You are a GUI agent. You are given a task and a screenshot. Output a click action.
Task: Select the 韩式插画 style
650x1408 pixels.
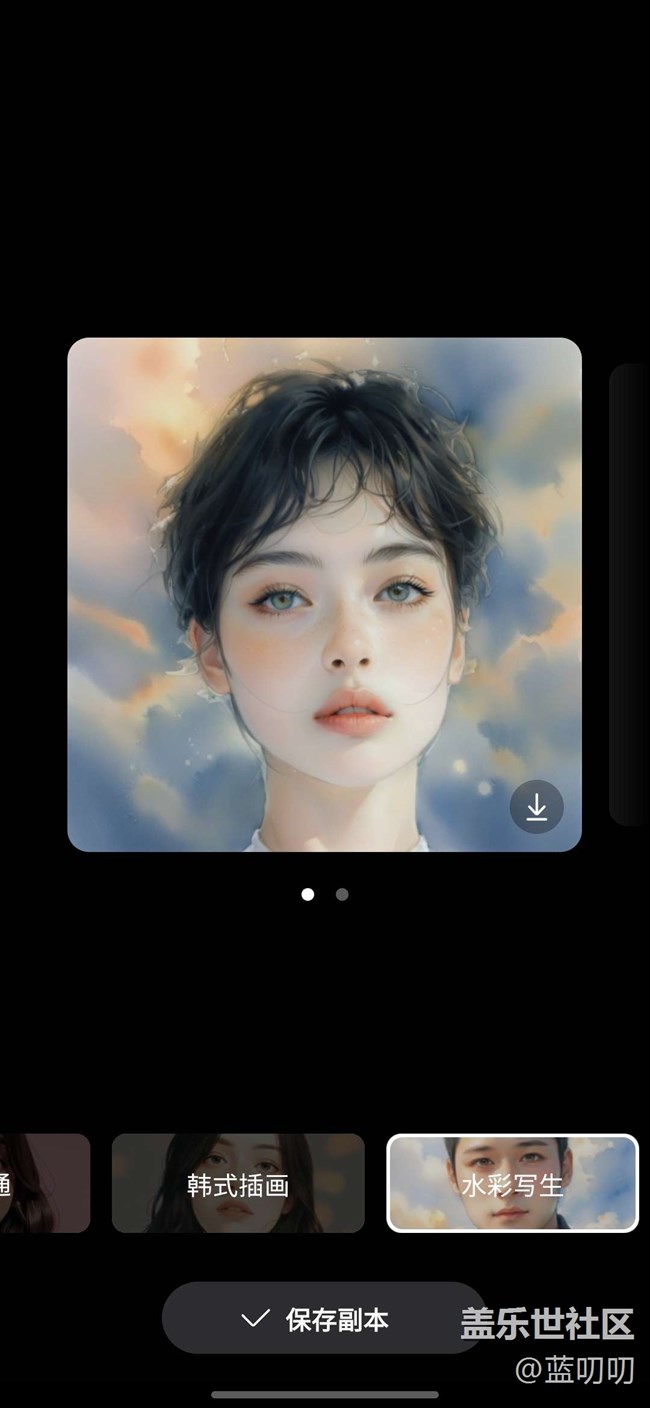pyautogui.click(x=238, y=1183)
